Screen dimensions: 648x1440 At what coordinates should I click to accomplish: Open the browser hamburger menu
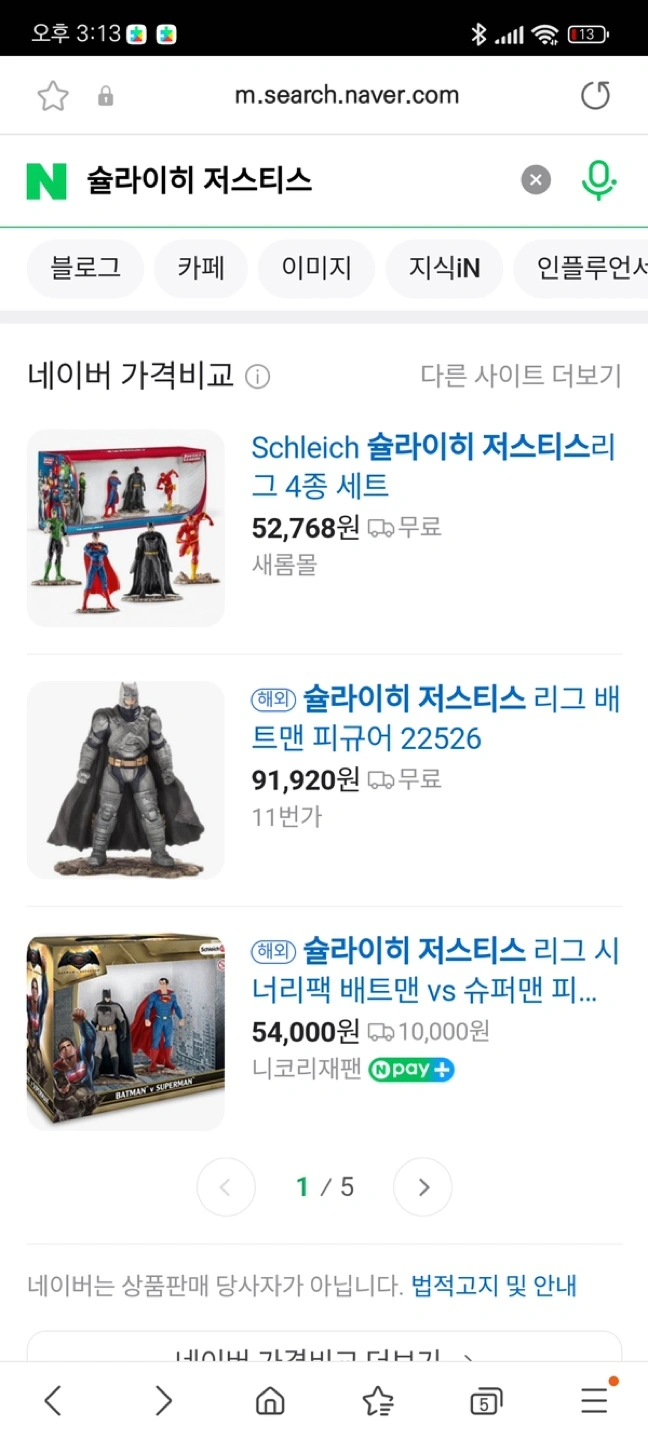[595, 1401]
